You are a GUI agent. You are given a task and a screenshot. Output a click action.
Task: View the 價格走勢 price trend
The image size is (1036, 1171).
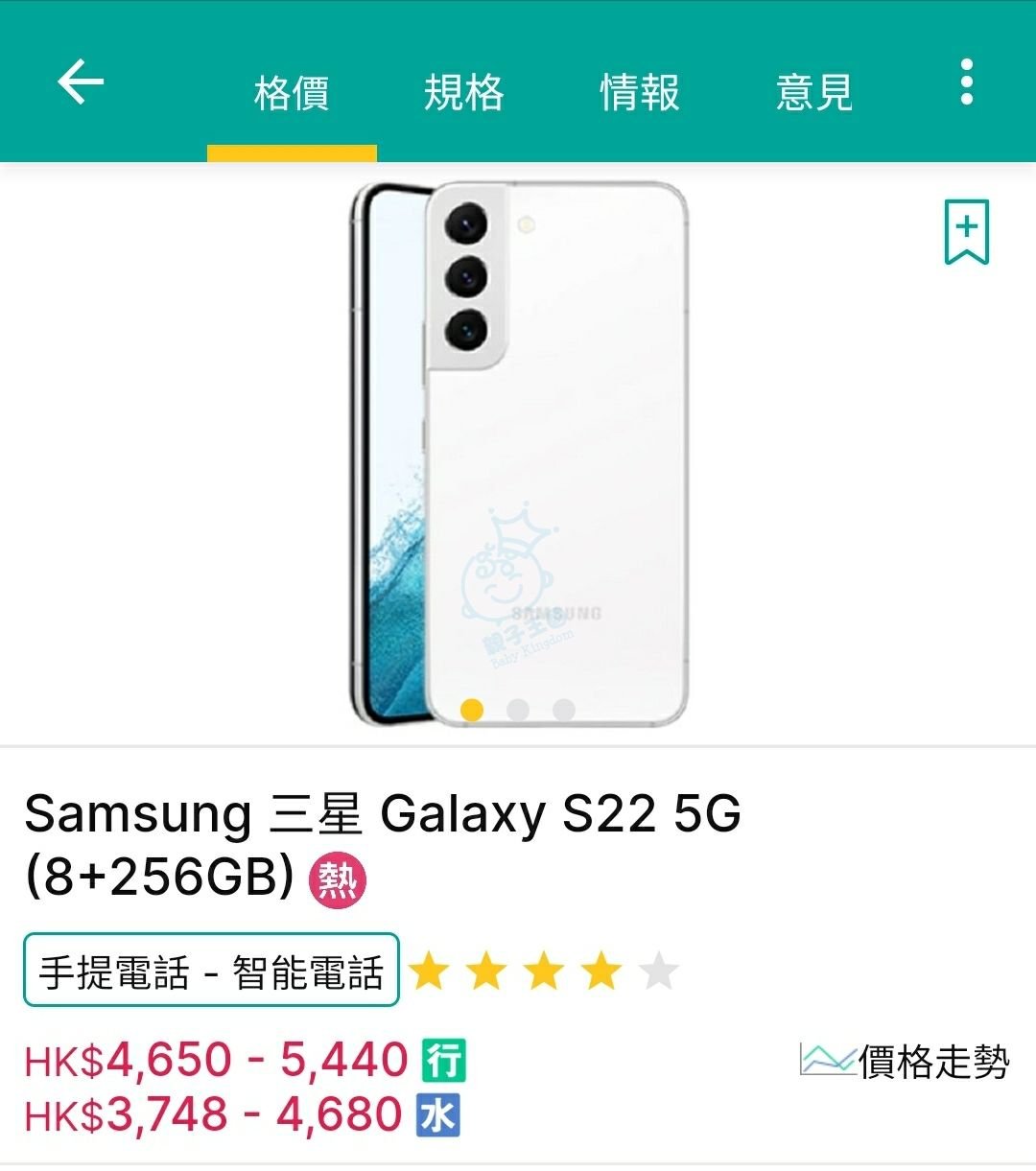tap(905, 1062)
